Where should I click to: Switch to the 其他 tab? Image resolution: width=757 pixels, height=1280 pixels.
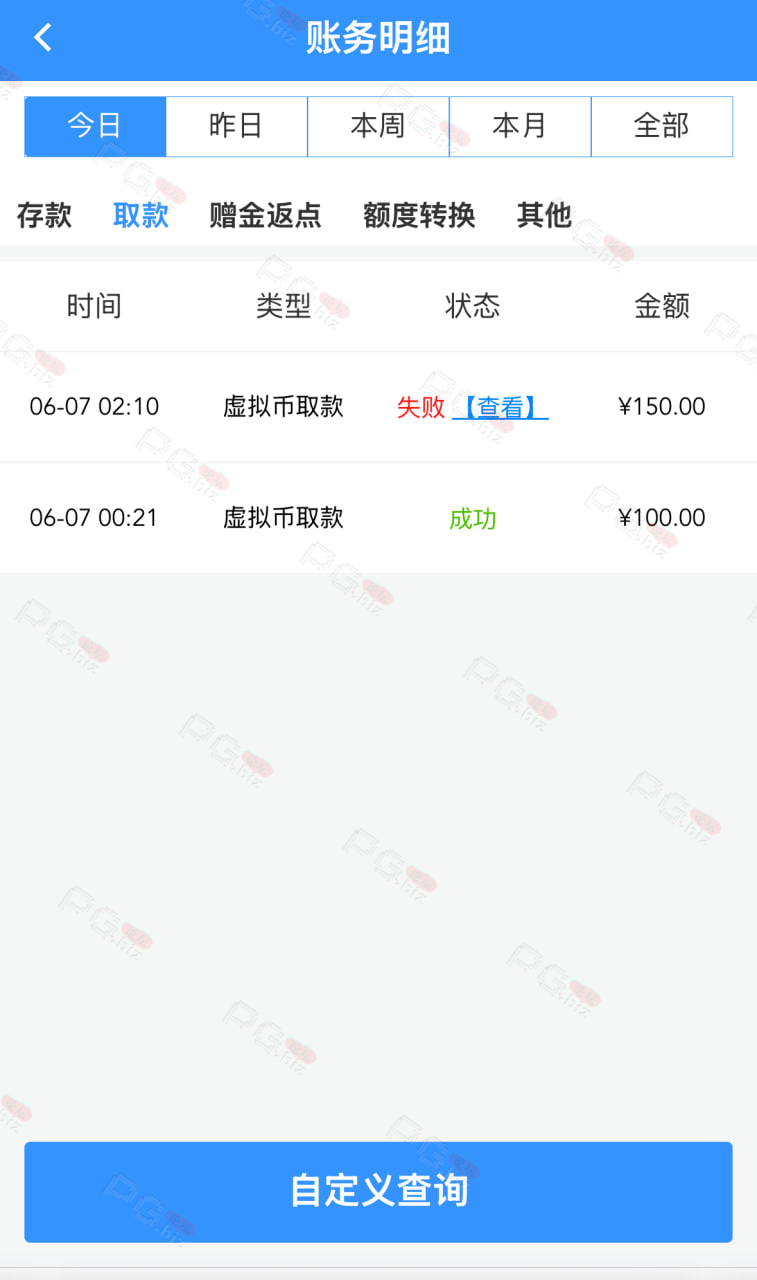tap(544, 215)
